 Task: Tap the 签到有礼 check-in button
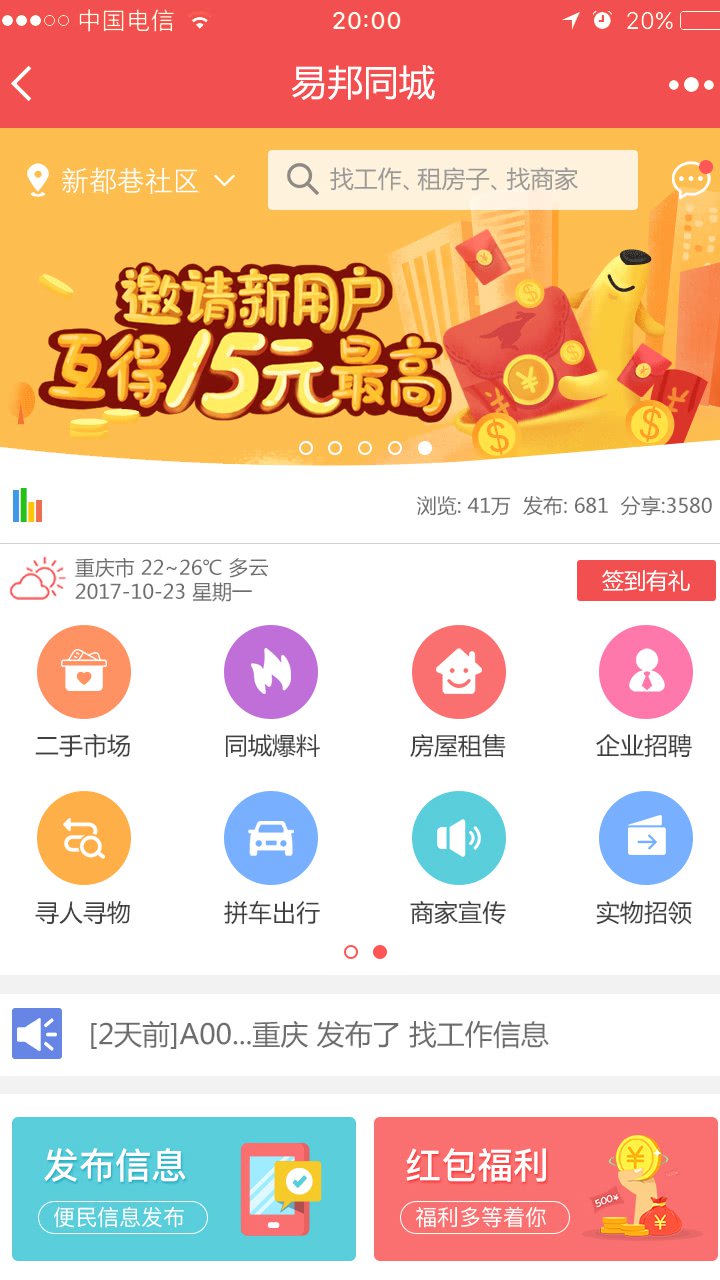646,581
